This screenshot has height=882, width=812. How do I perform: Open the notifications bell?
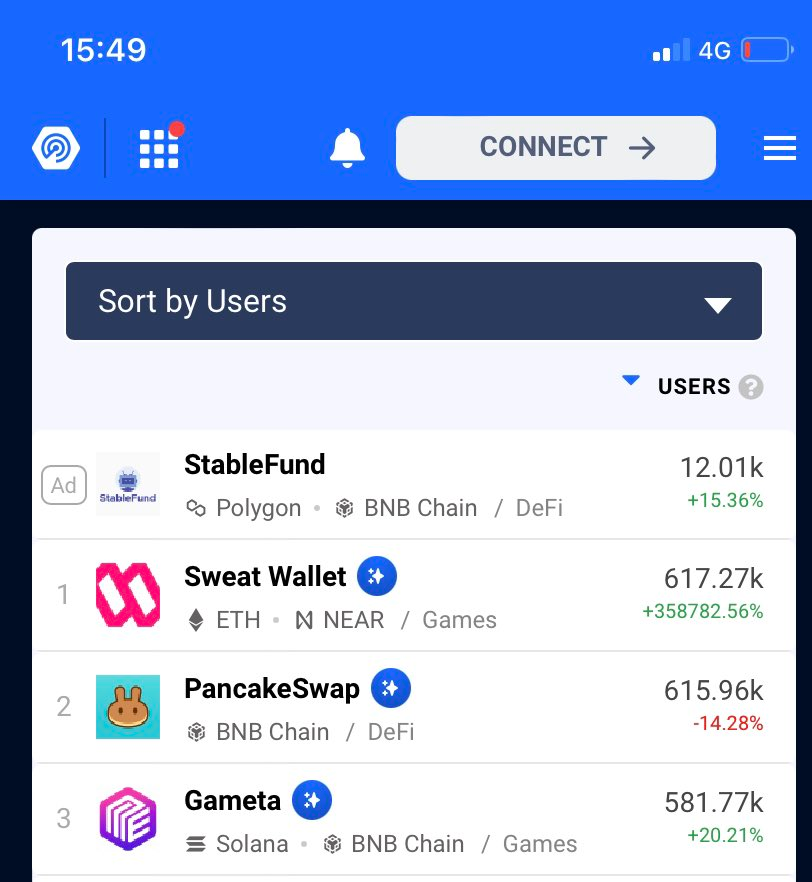tap(347, 148)
